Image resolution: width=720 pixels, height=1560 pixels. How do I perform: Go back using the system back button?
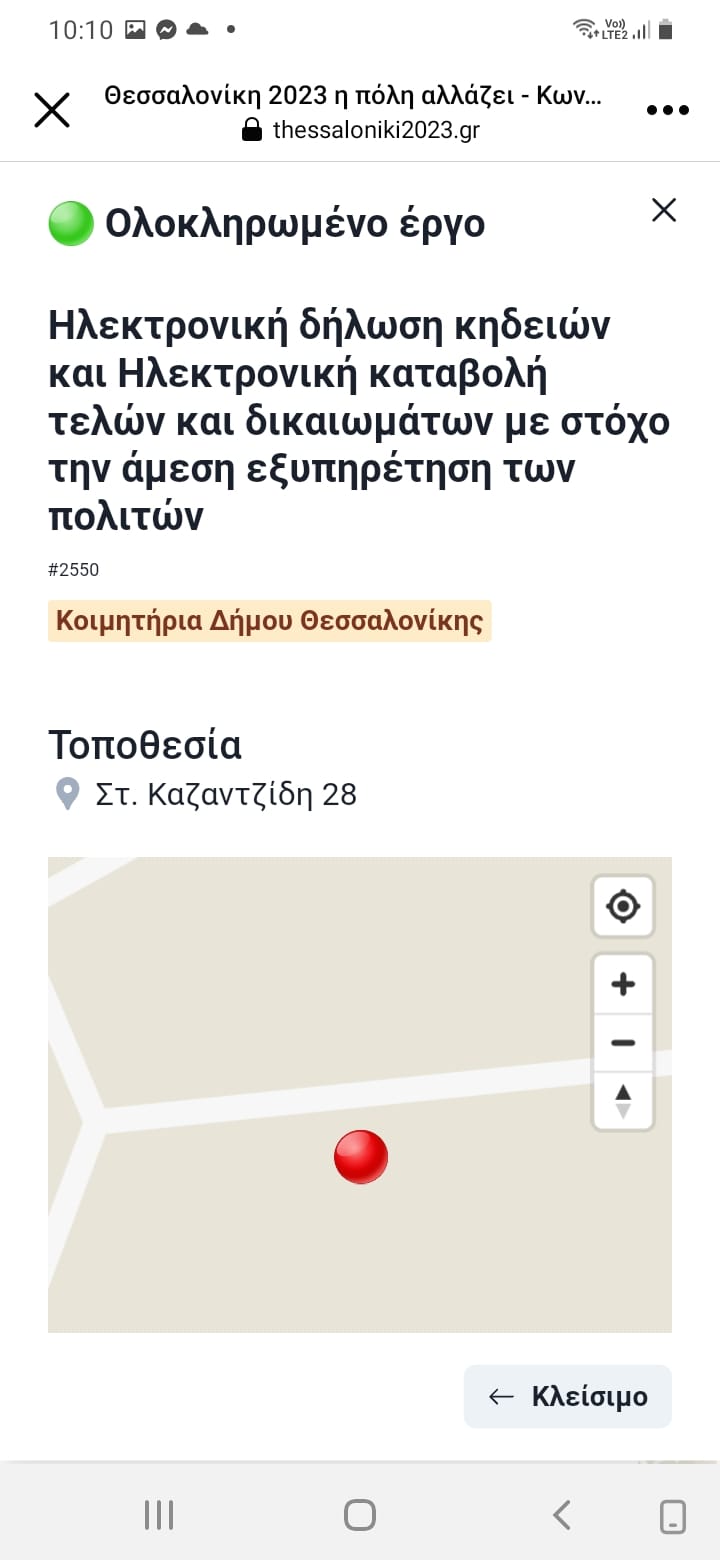pos(562,1515)
